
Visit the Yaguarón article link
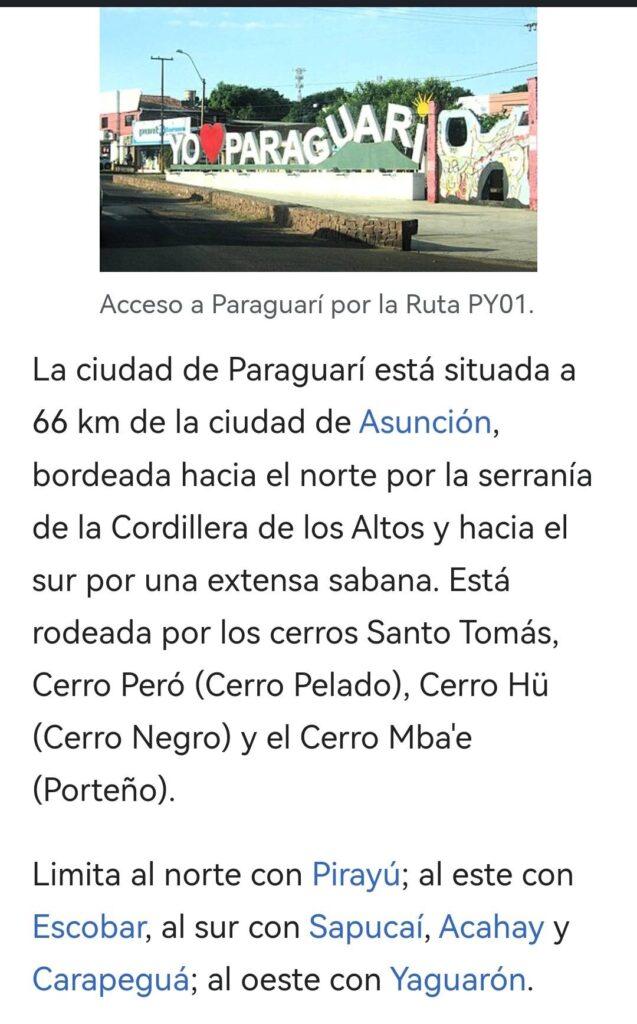[457, 980]
